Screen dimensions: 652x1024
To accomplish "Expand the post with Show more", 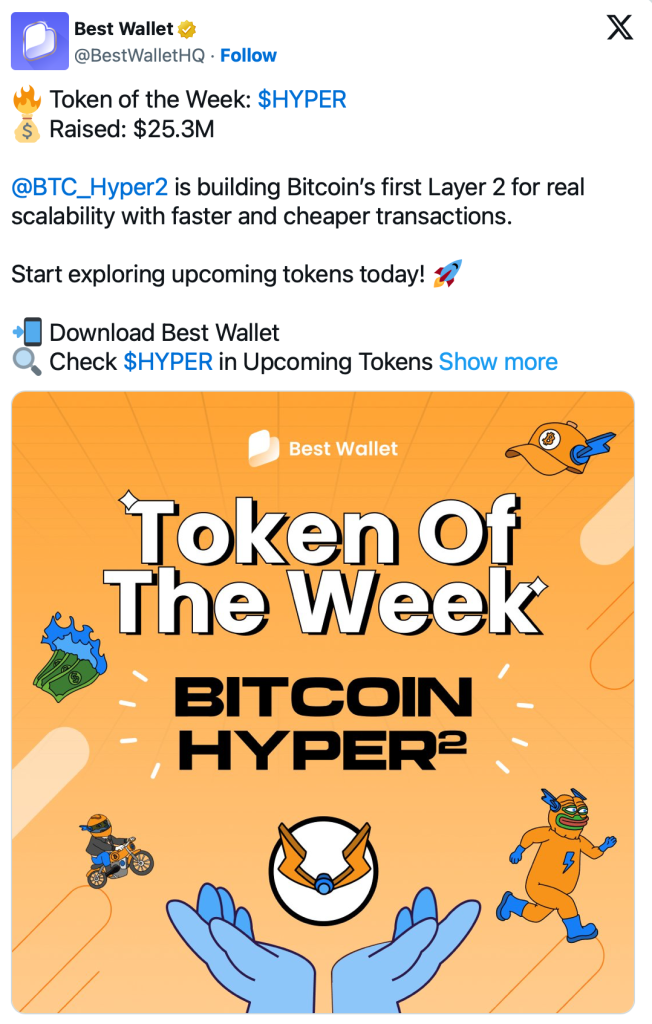I will pos(498,362).
